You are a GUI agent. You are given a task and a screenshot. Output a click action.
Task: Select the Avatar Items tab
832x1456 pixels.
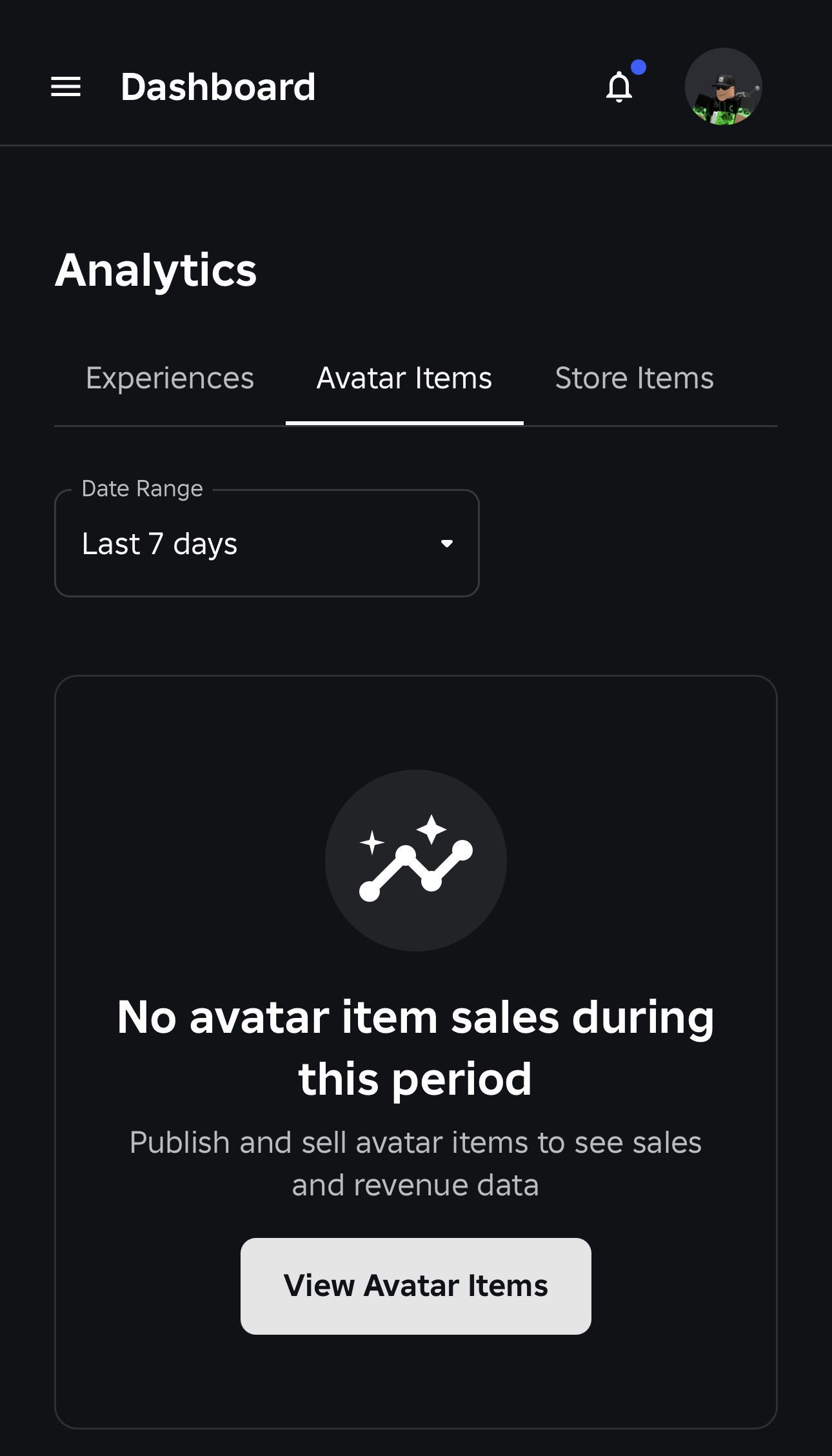(x=404, y=378)
